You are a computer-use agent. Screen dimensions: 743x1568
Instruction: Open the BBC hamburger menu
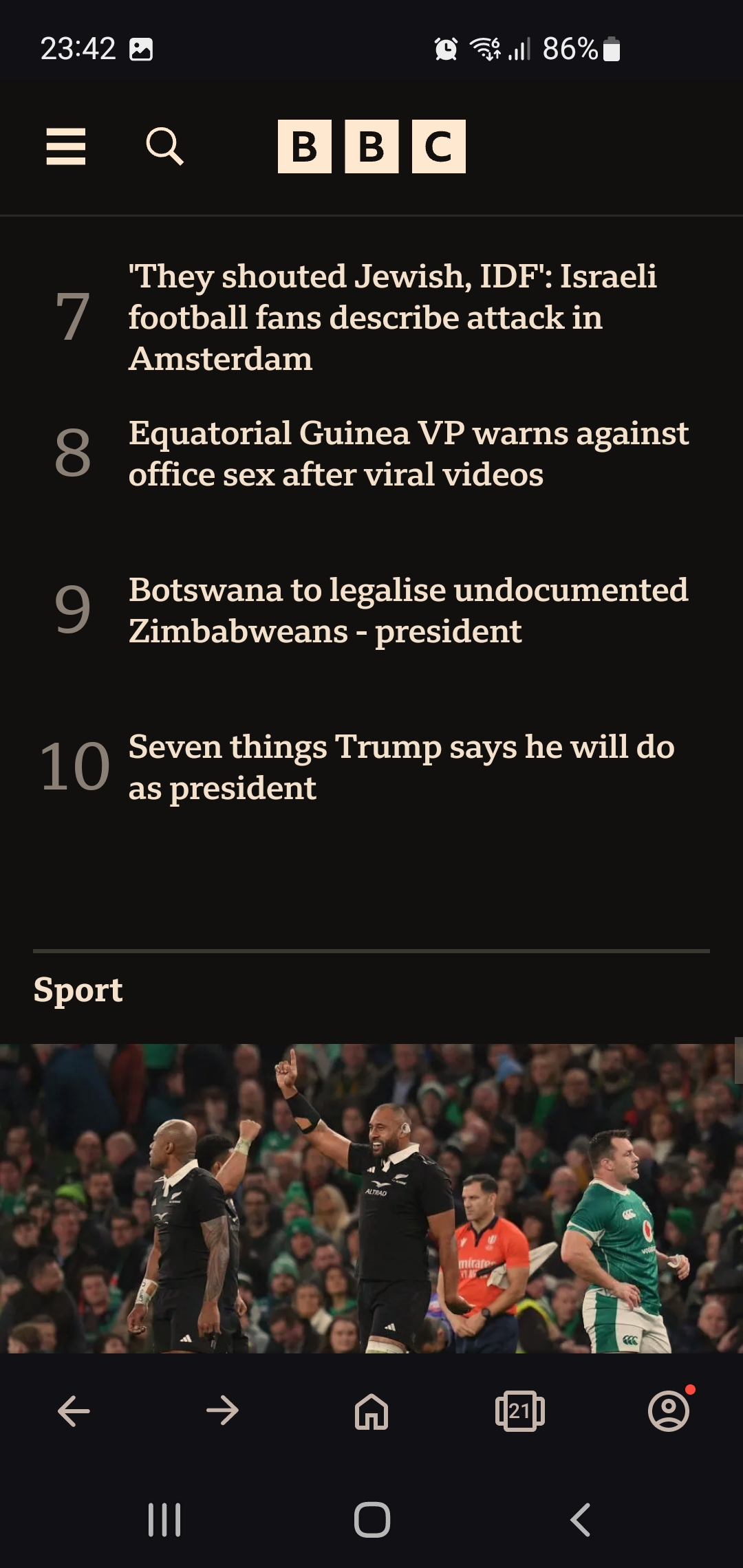[66, 146]
